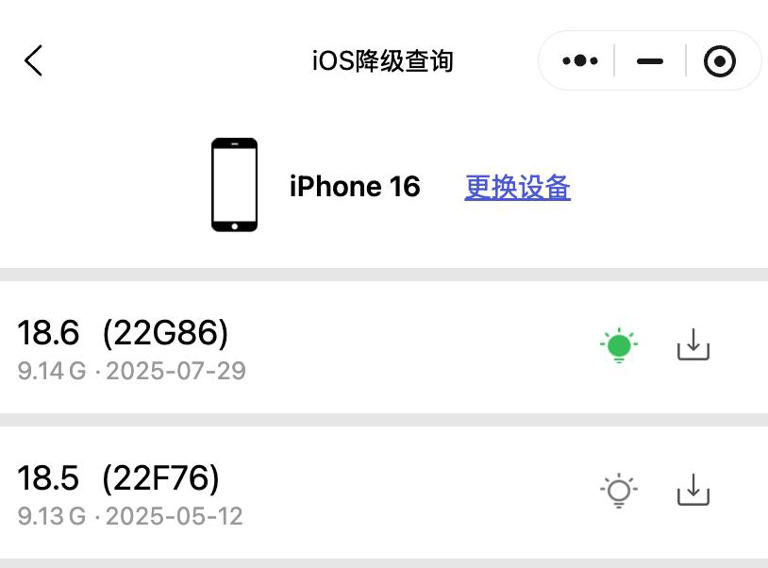
Task: Download the 18.5 (22F76) firmware
Action: tap(693, 490)
